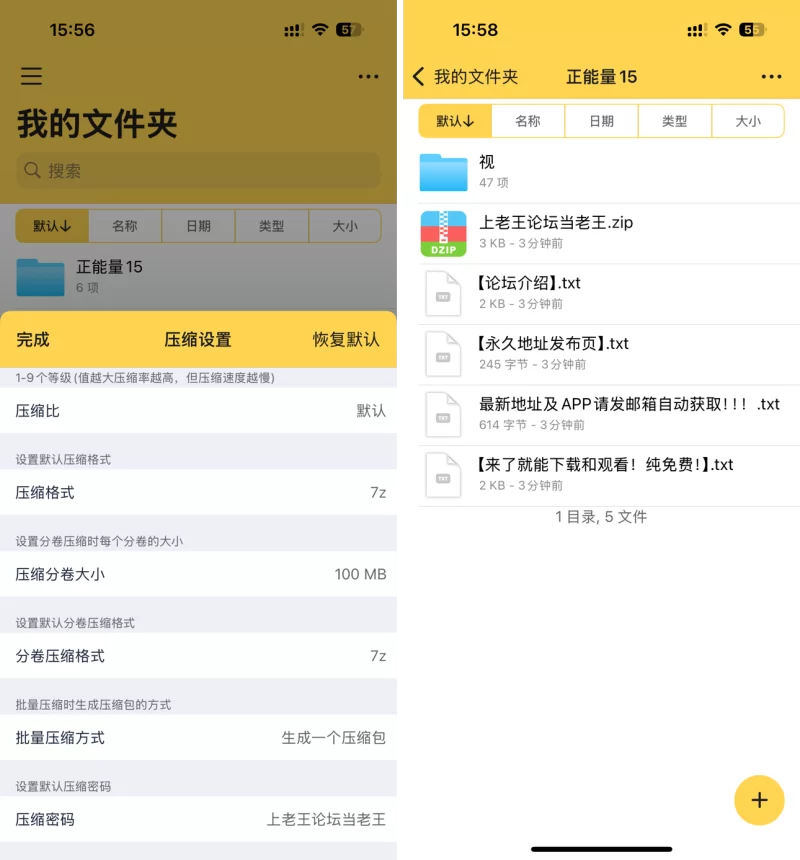Image resolution: width=800 pixels, height=860 pixels.
Task: Tap the ellipsis icon on the left screen
Action: pyautogui.click(x=368, y=76)
